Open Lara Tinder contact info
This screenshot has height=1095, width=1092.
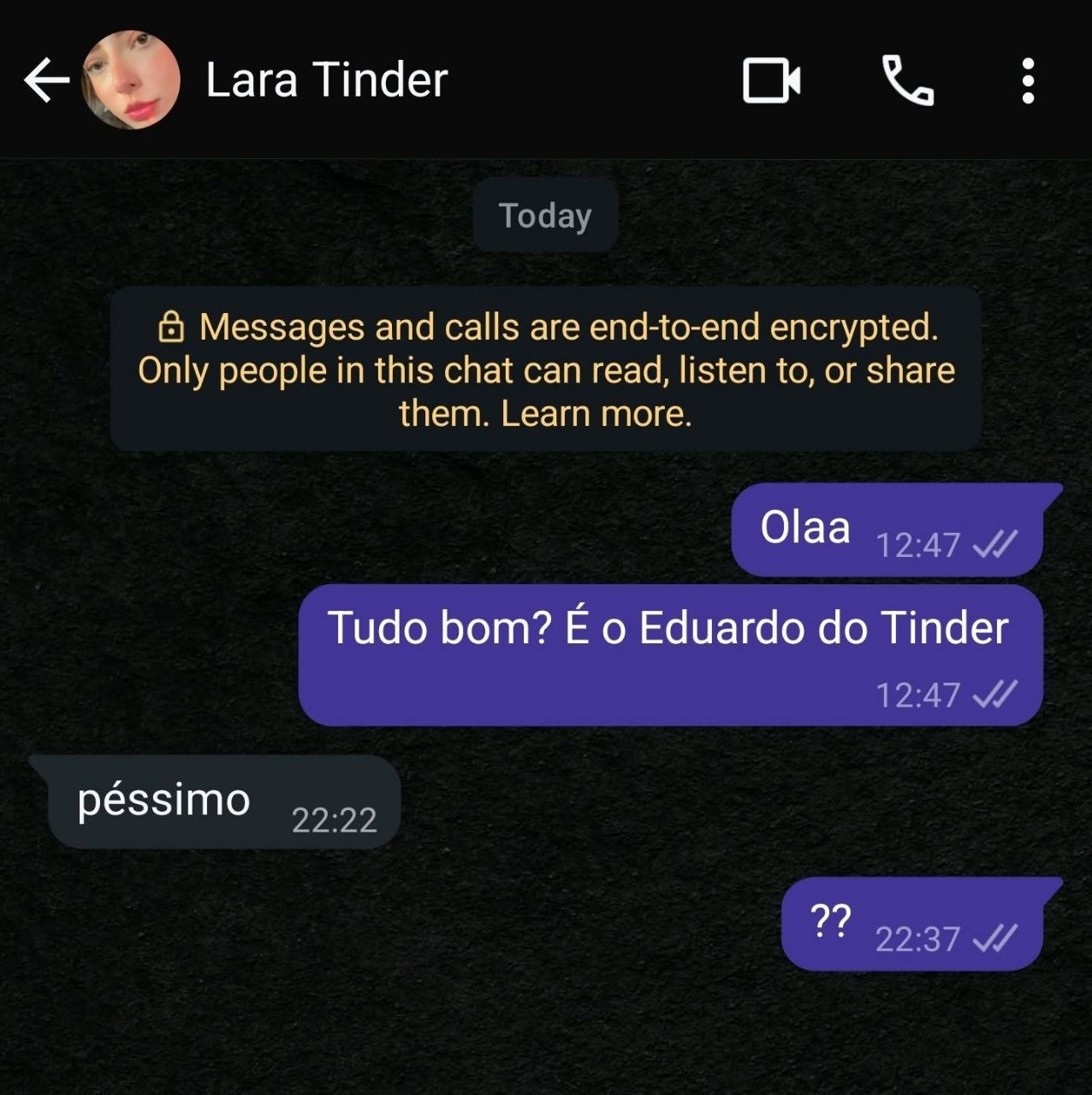pyautogui.click(x=327, y=80)
